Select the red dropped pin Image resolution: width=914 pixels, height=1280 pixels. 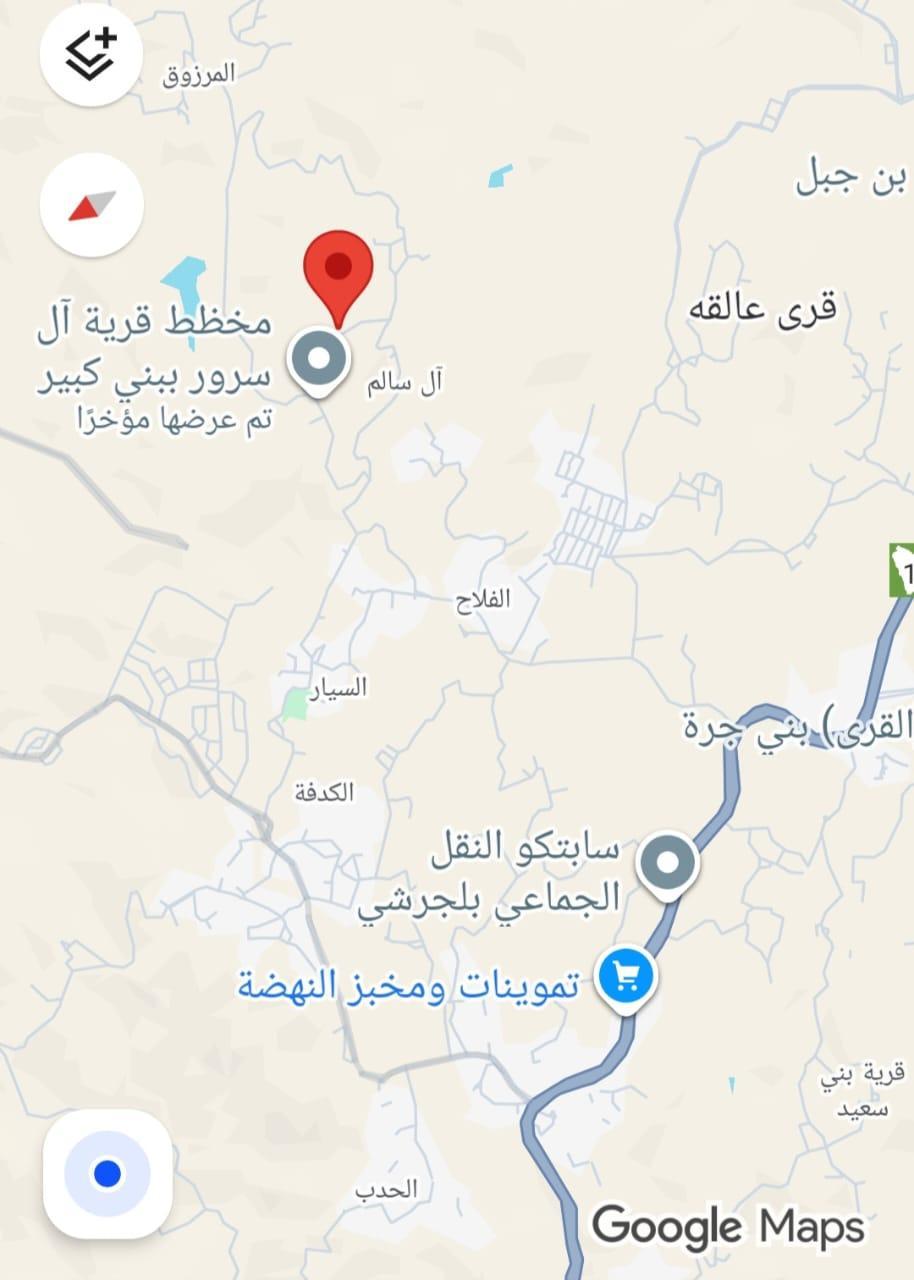point(338,267)
